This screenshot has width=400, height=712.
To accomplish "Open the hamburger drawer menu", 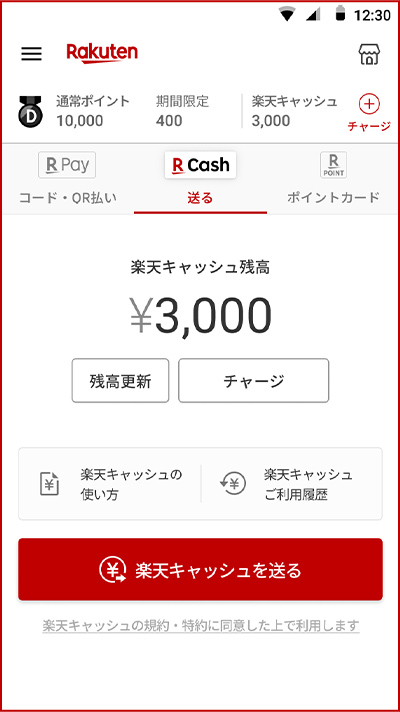I will pyautogui.click(x=31, y=54).
